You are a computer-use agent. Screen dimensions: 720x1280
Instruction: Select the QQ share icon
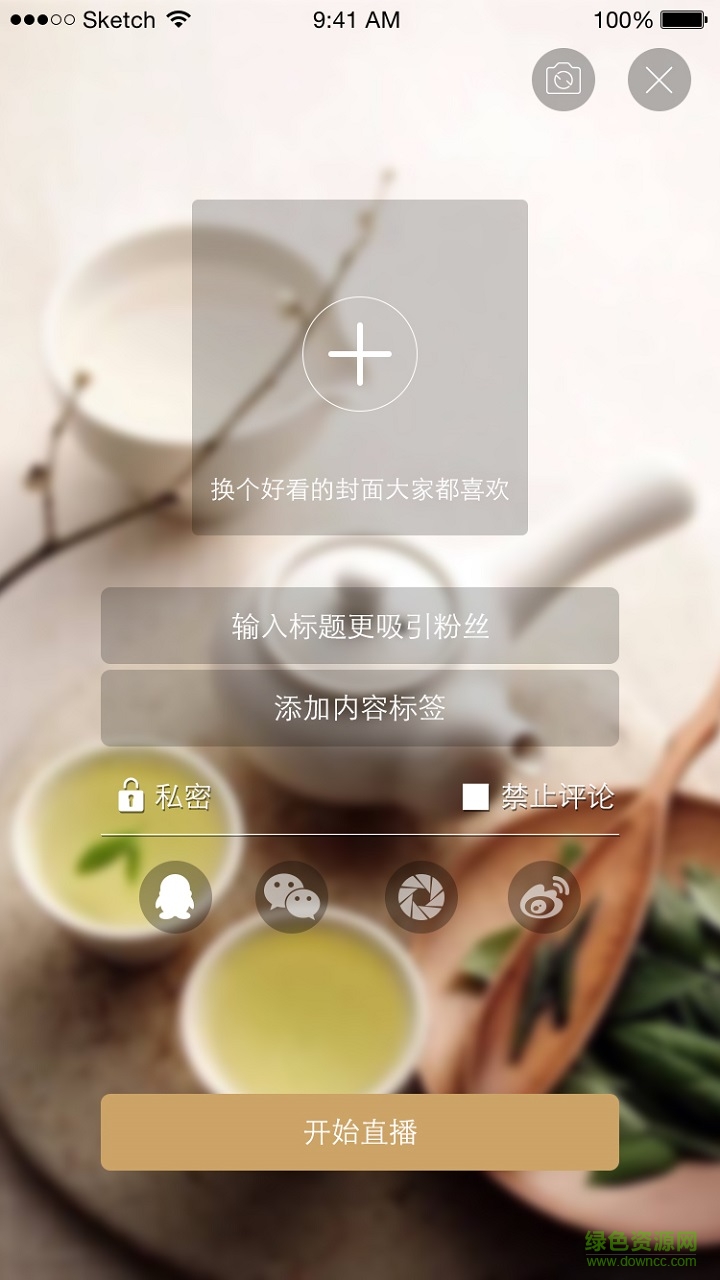tap(174, 897)
